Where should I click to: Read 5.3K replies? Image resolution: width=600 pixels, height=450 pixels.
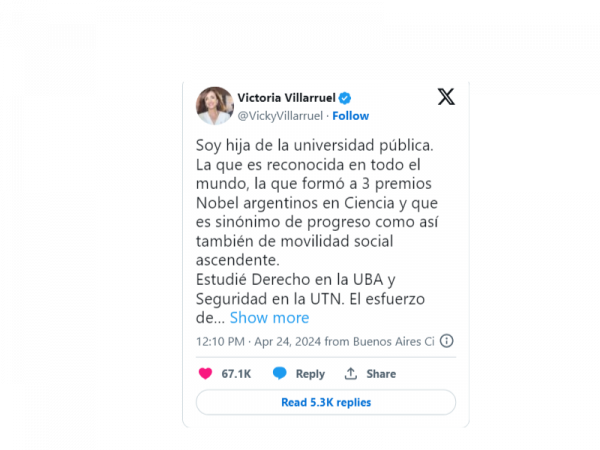325,402
